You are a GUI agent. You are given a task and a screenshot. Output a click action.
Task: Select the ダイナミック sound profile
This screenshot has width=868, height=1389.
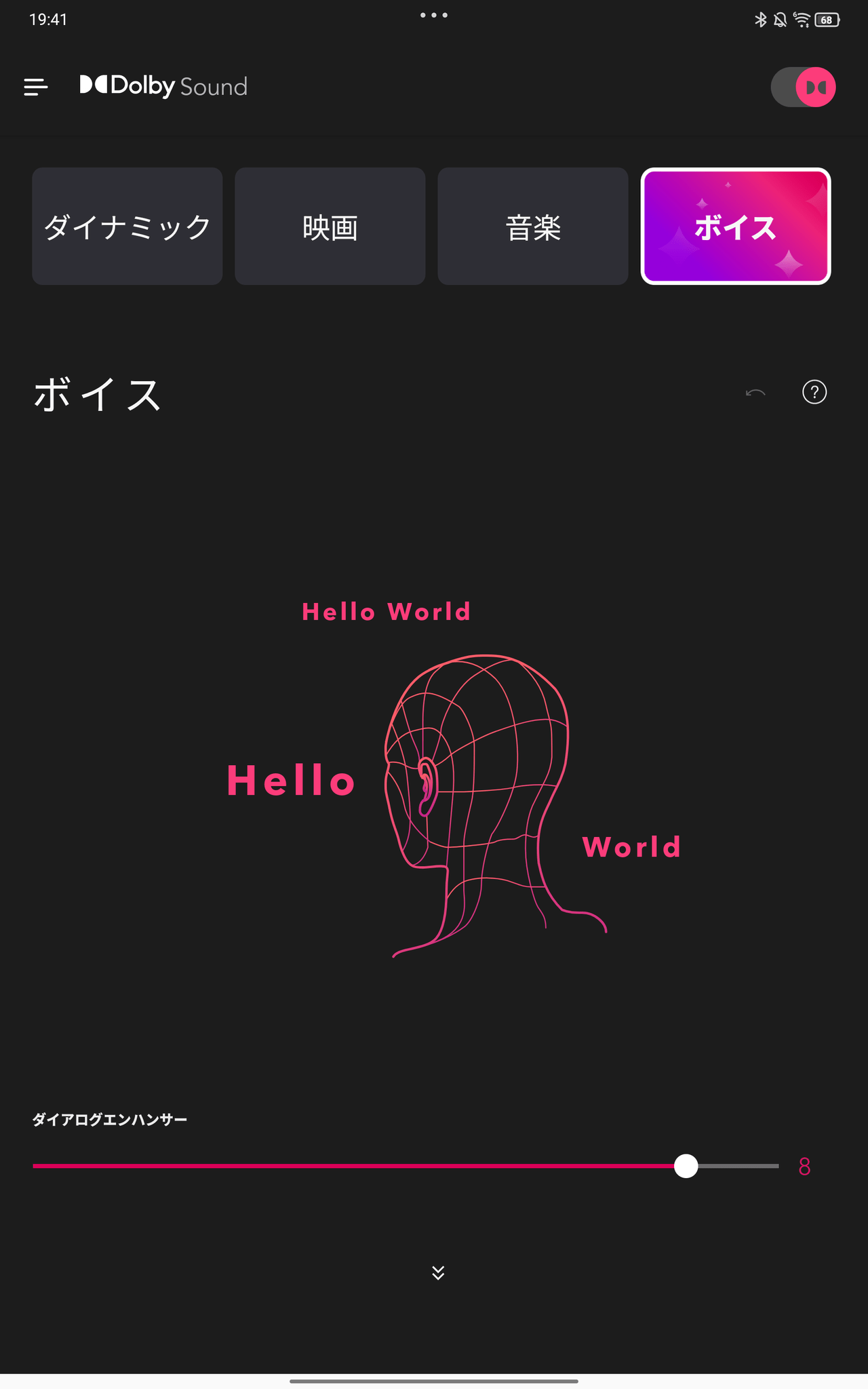[127, 227]
